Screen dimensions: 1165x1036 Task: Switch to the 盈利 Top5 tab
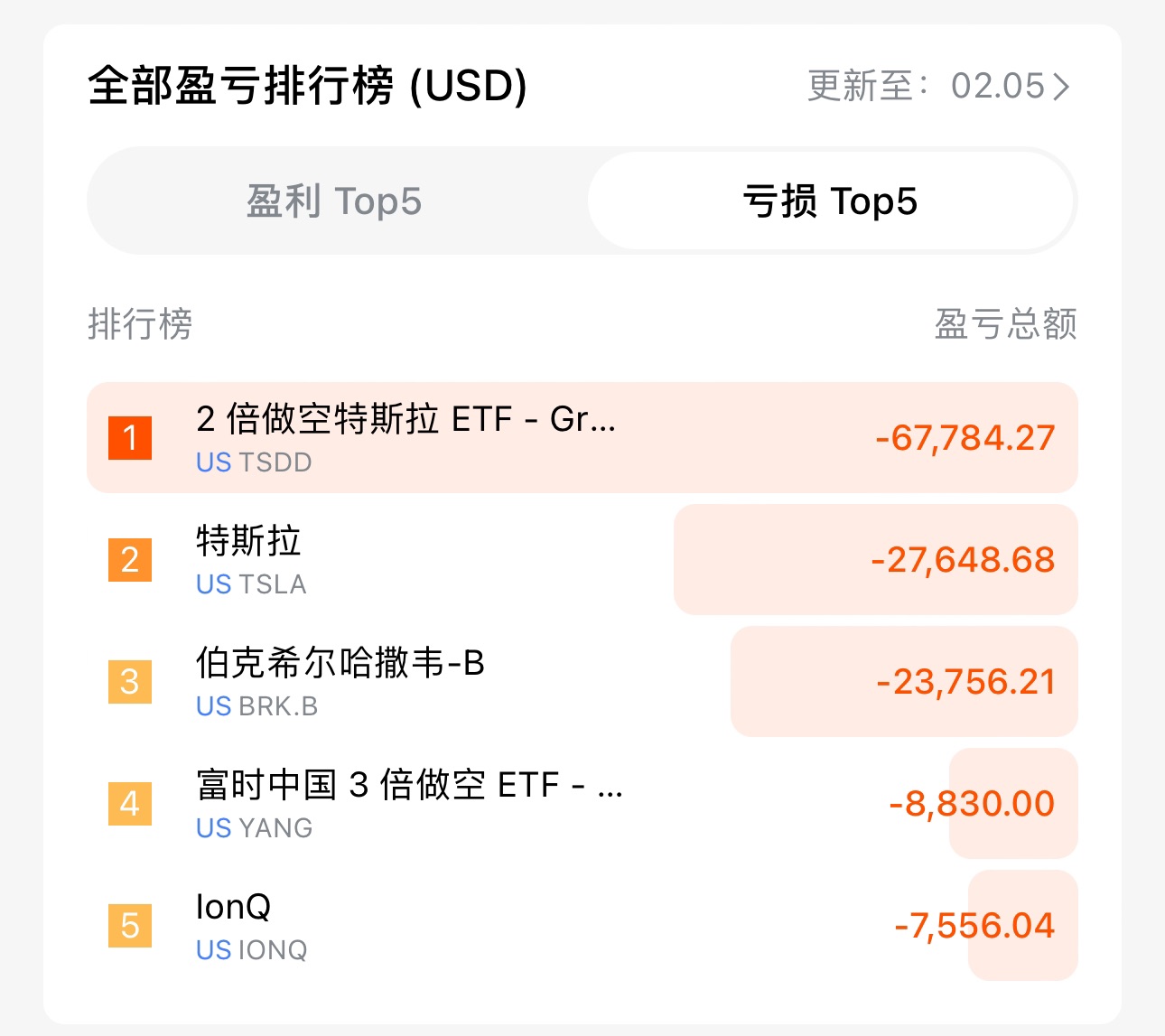point(334,201)
